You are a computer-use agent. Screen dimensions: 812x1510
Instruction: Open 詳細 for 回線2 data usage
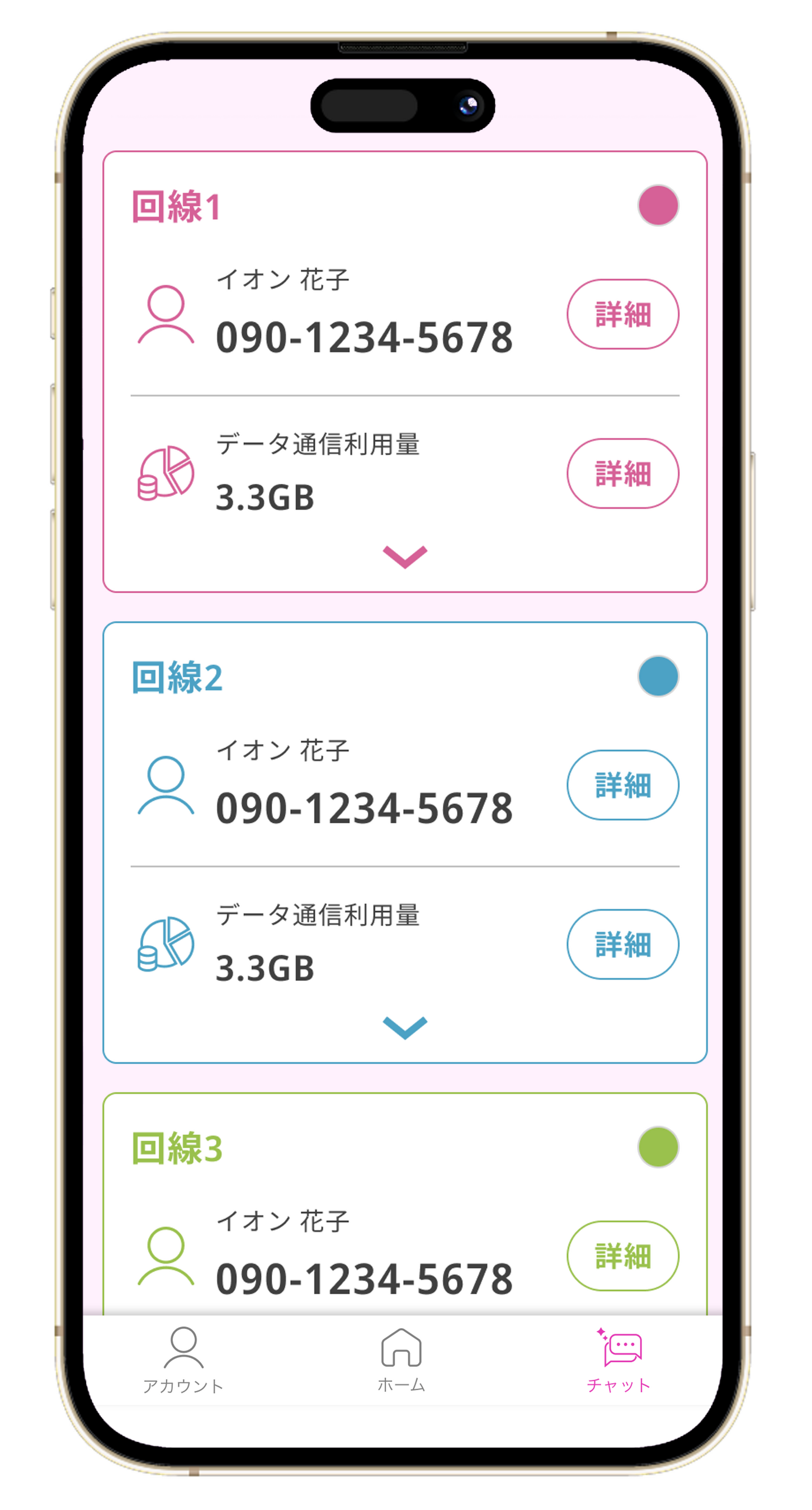622,945
